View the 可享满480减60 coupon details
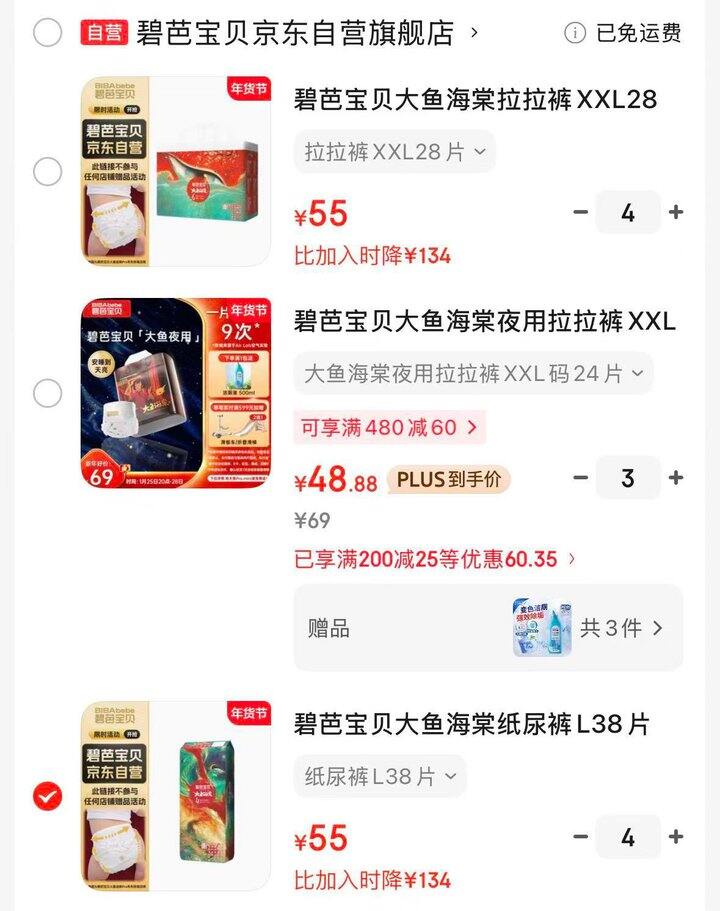 click(x=386, y=428)
